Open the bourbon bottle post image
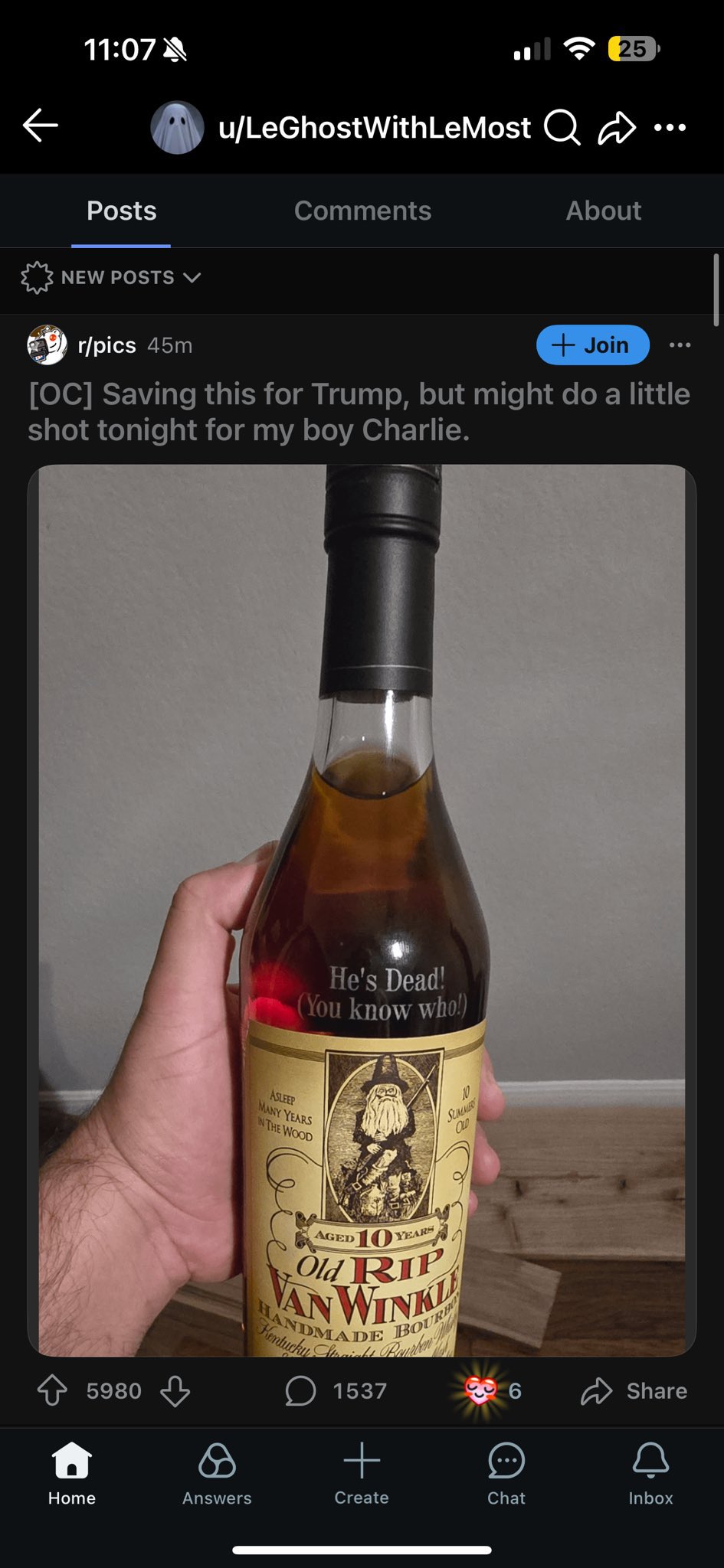724x1568 pixels. (x=362, y=910)
